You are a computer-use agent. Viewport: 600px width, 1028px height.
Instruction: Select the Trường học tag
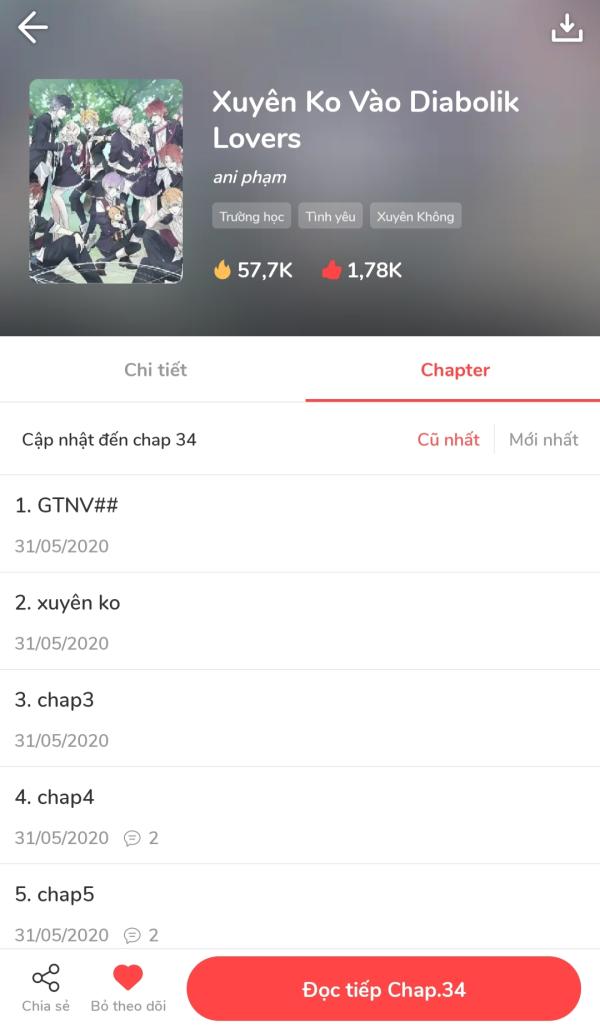coord(252,216)
